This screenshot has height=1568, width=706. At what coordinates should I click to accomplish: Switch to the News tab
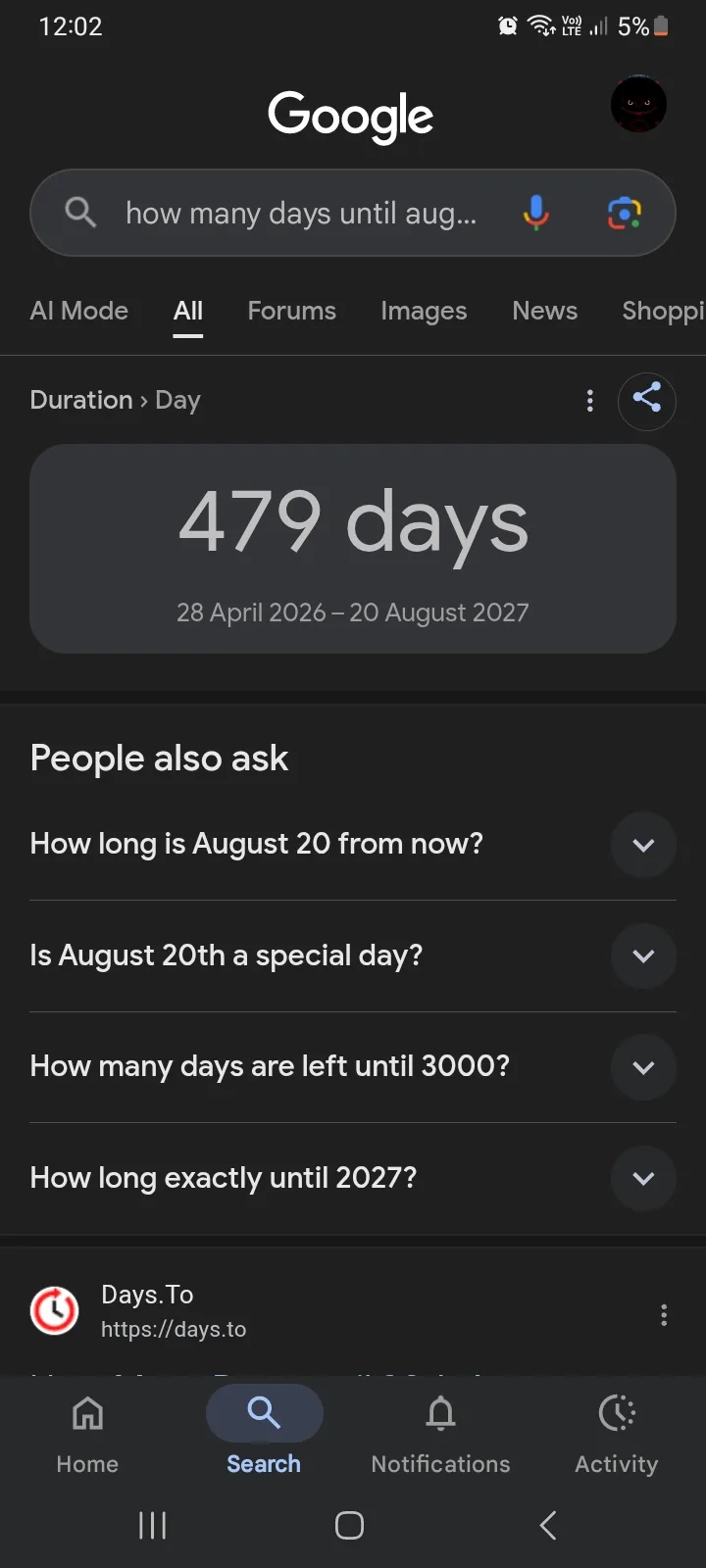pyautogui.click(x=544, y=311)
